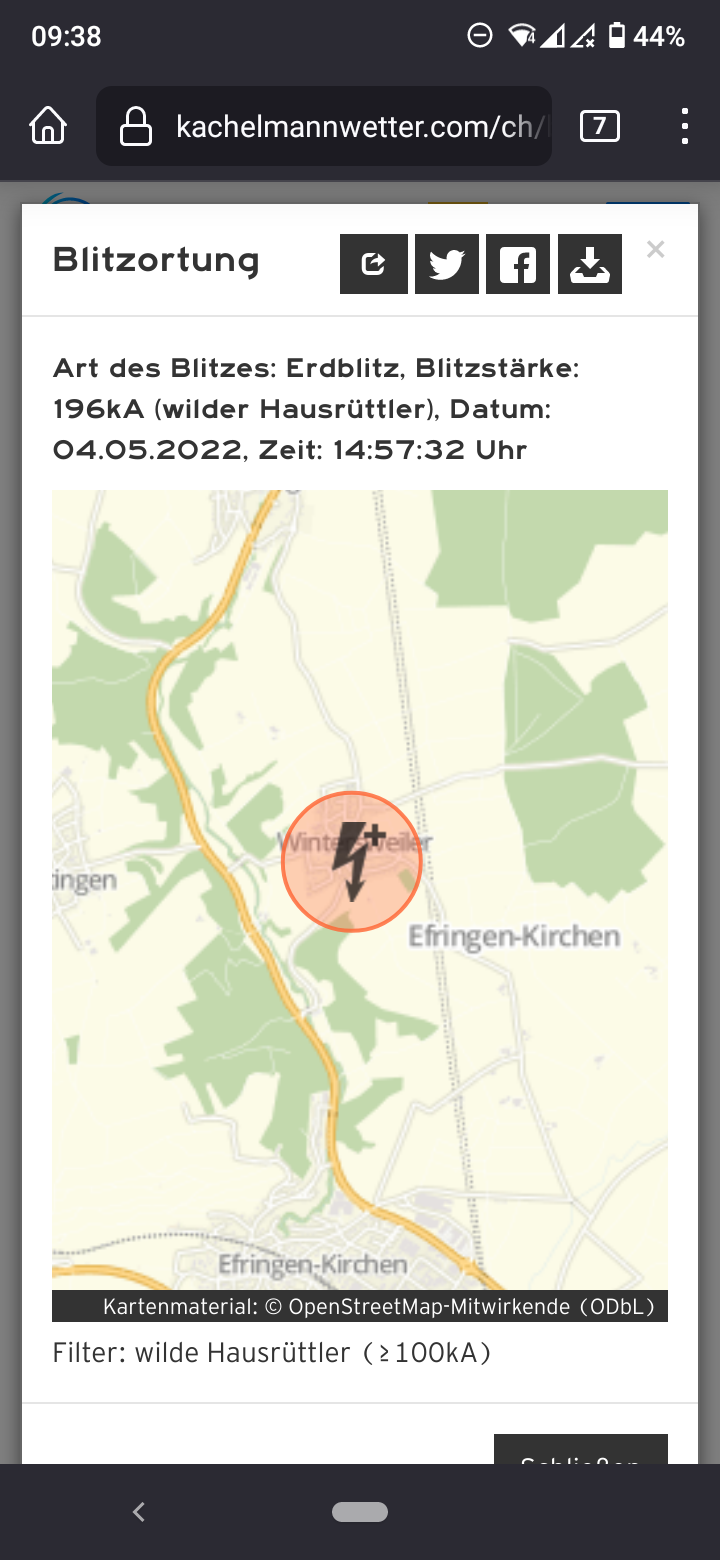Open the browser home page
This screenshot has width=720, height=1560.
click(48, 126)
